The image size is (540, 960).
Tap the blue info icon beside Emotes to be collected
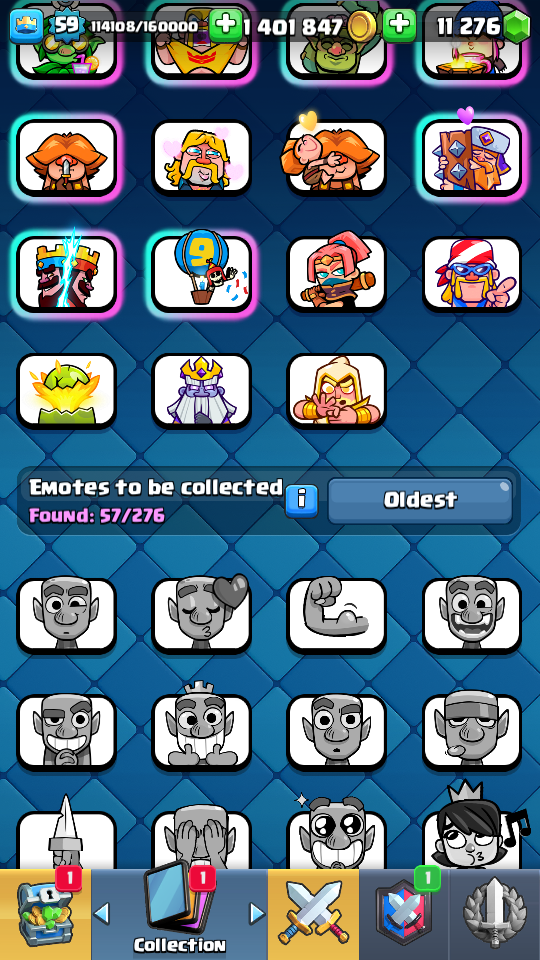(301, 500)
